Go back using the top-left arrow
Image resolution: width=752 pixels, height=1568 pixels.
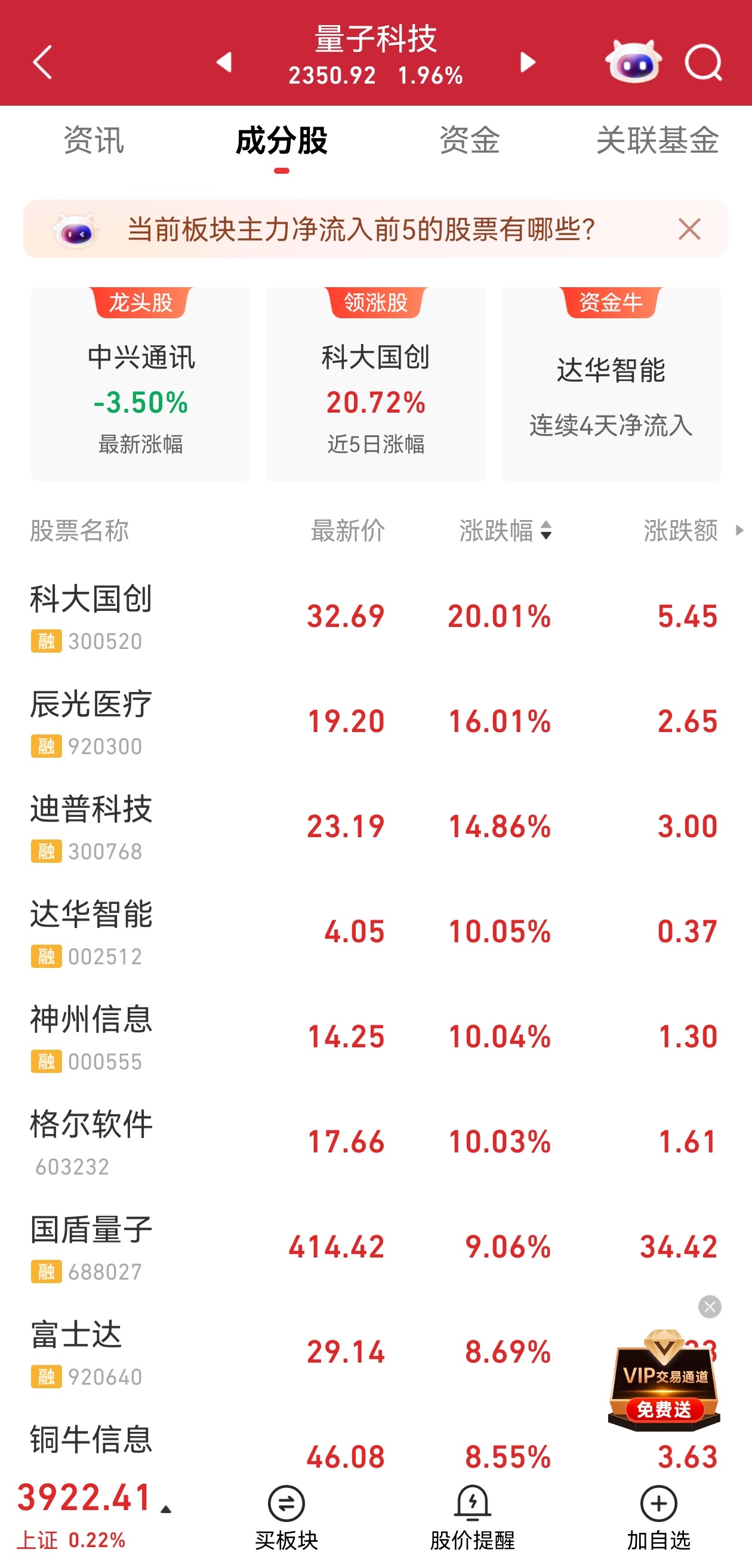pyautogui.click(x=42, y=62)
